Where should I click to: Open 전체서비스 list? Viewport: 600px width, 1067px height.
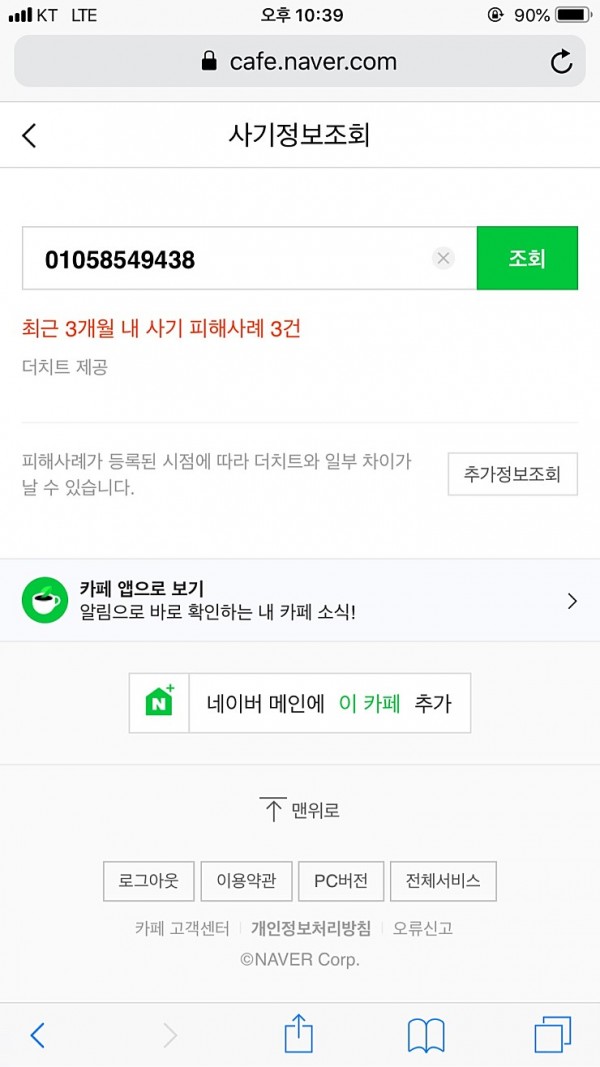tap(443, 881)
